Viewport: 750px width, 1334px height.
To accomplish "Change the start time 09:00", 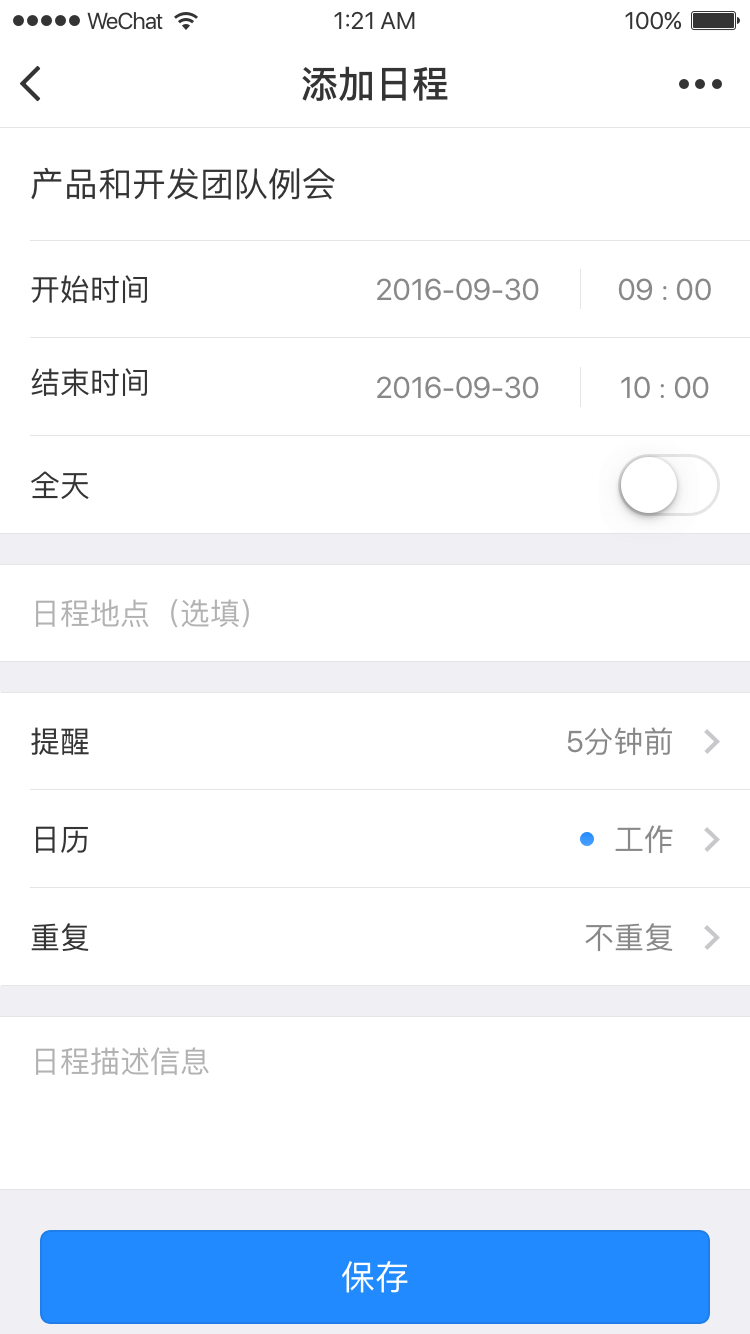I will pyautogui.click(x=664, y=290).
